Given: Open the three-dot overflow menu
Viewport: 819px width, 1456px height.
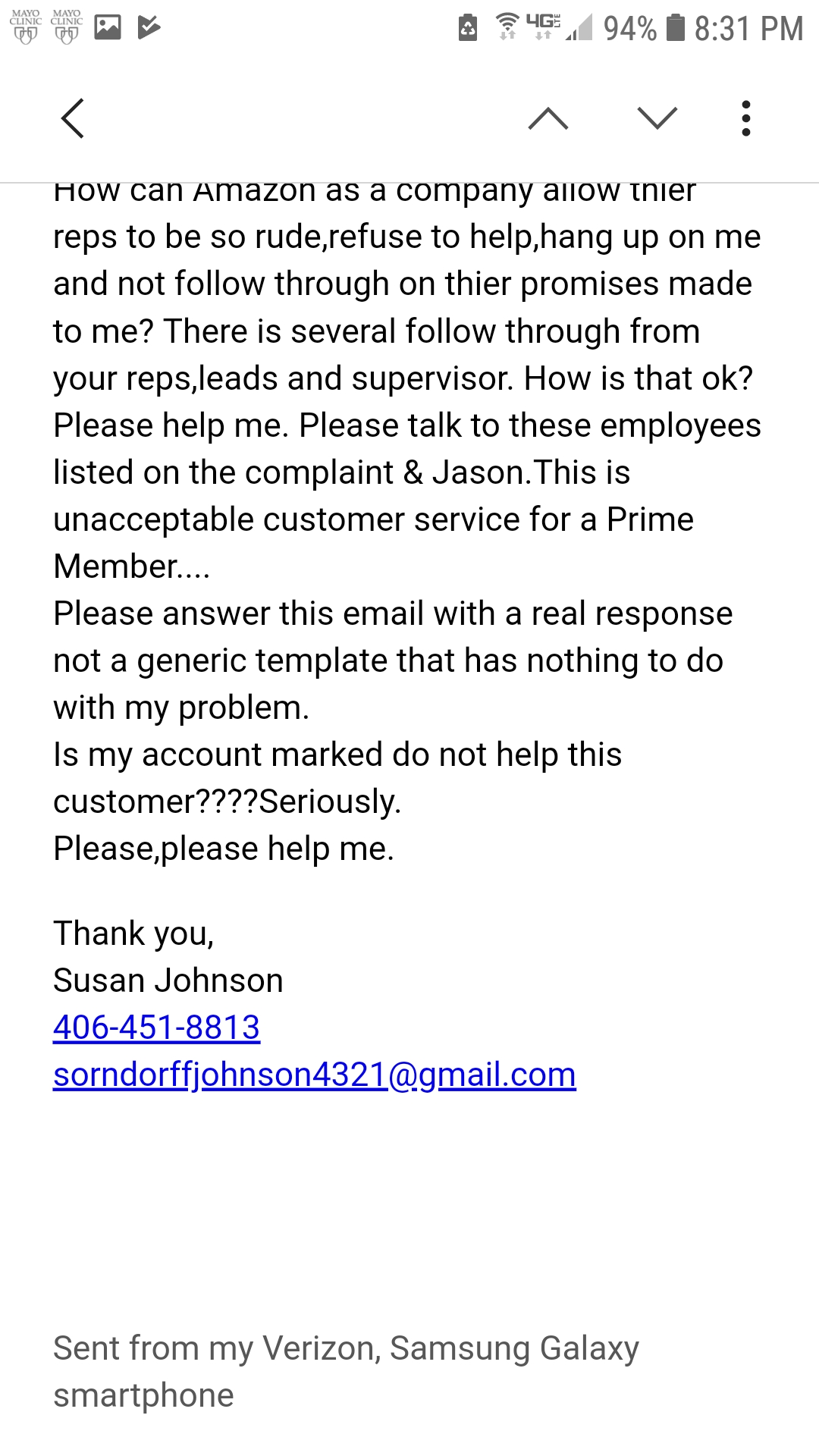Looking at the screenshot, I should pyautogui.click(x=746, y=118).
